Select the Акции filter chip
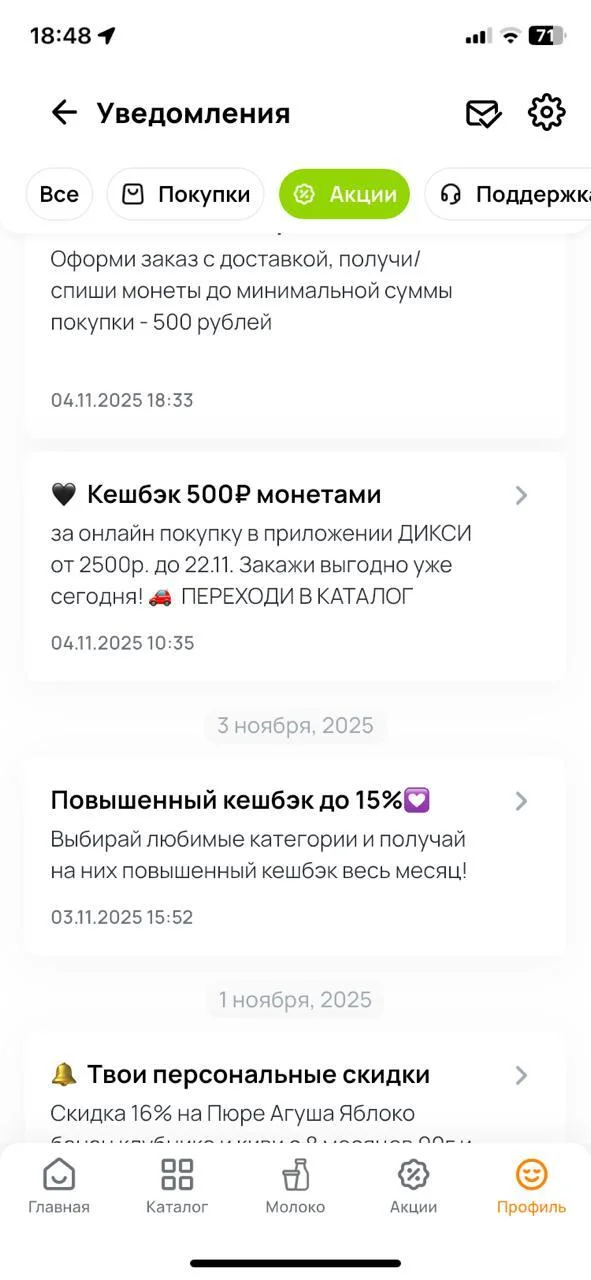 345,194
